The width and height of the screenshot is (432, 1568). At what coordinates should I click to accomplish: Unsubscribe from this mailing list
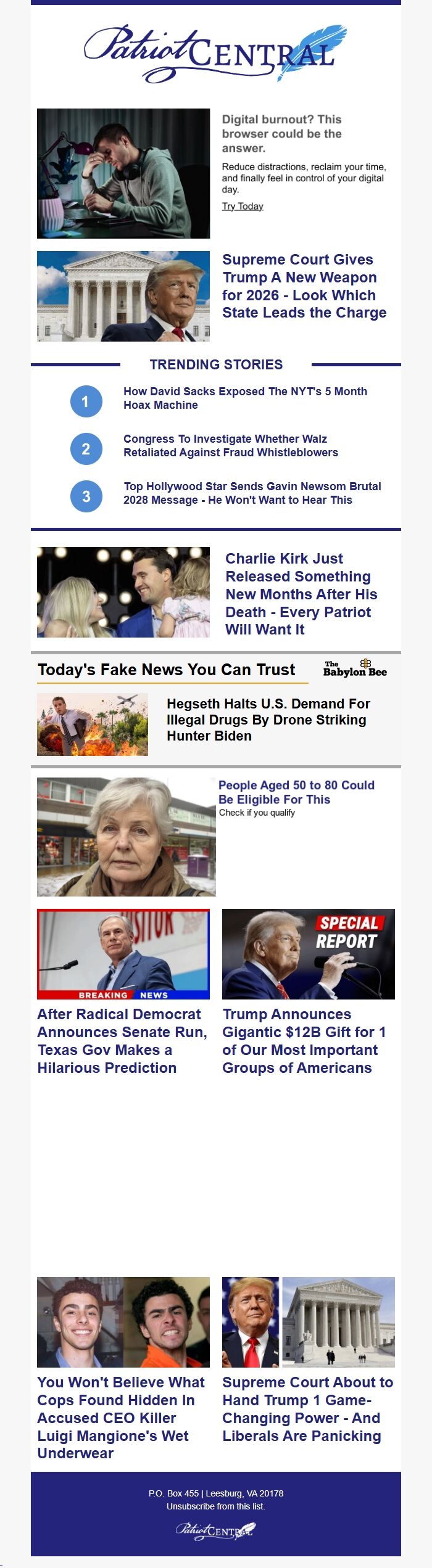click(x=215, y=1506)
